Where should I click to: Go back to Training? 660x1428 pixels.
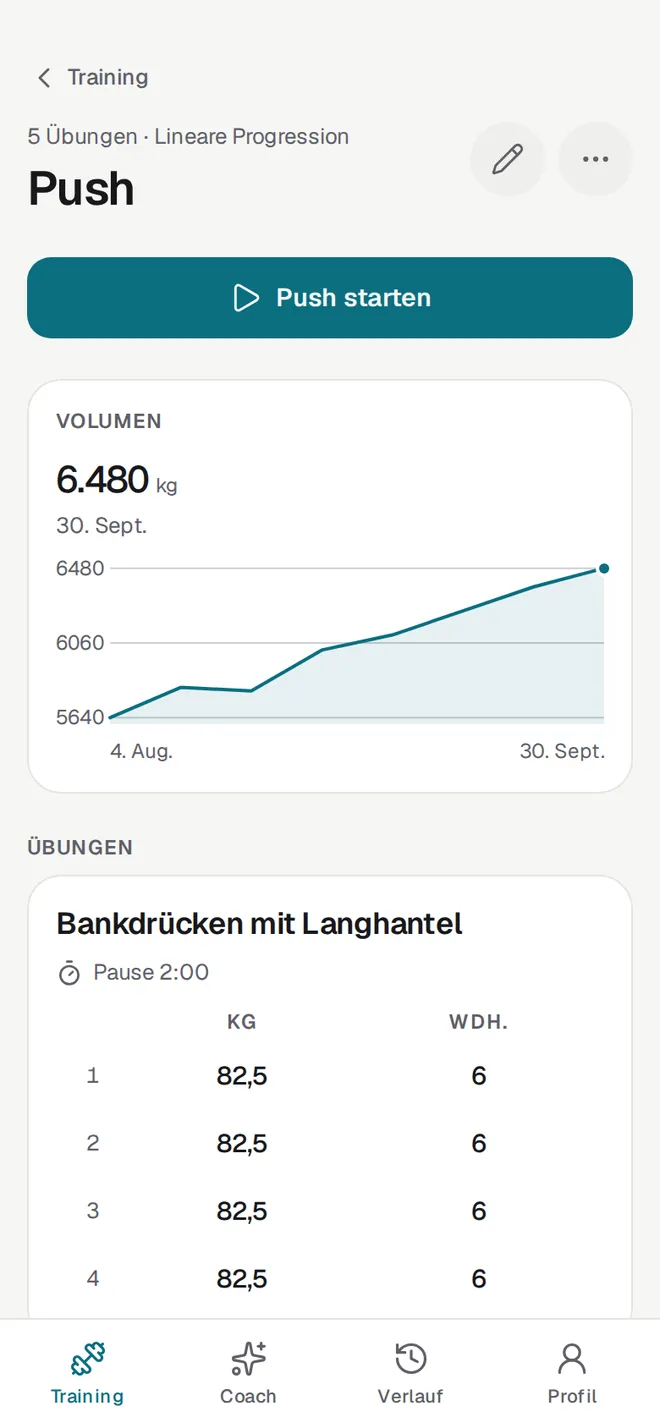[92, 77]
